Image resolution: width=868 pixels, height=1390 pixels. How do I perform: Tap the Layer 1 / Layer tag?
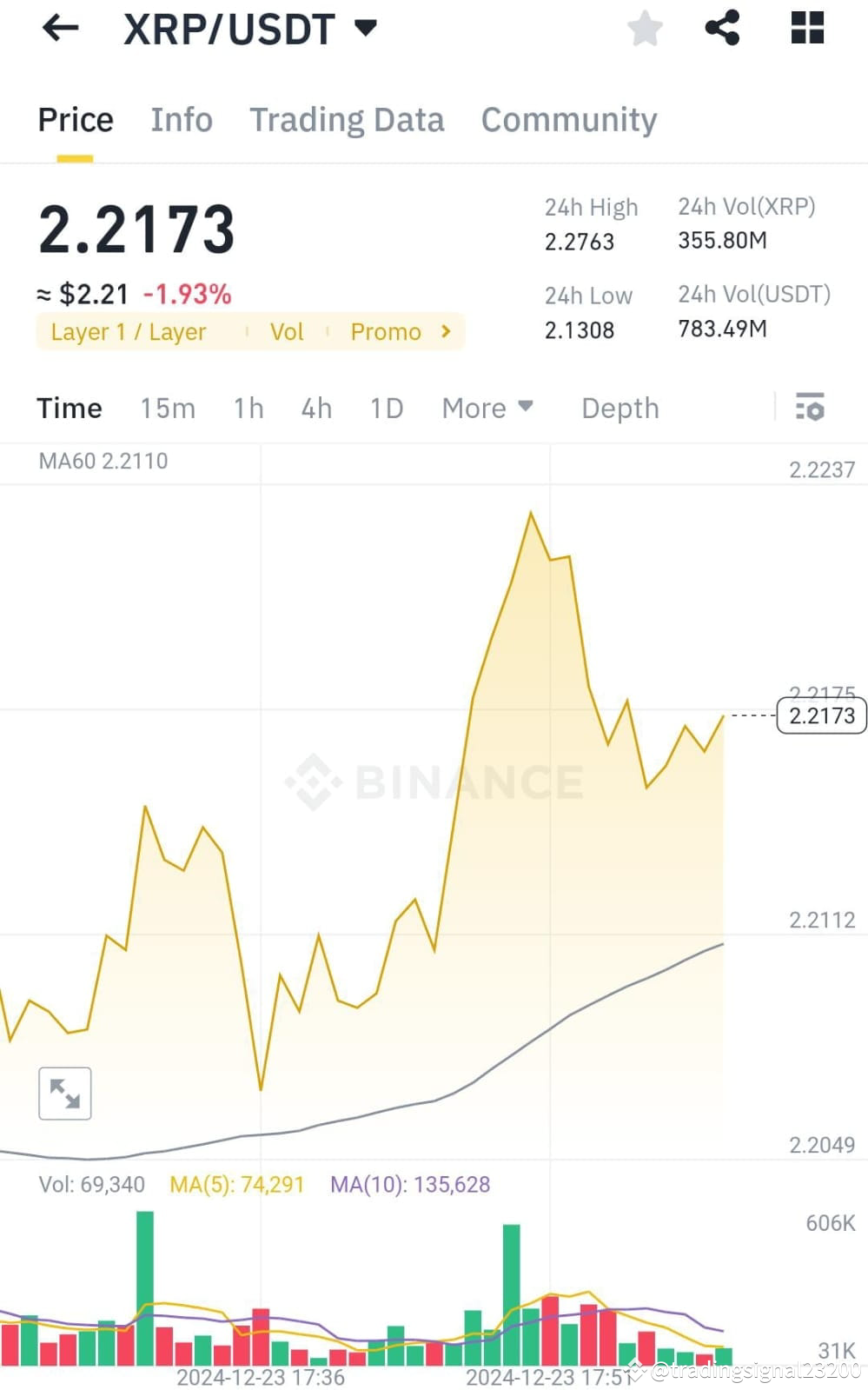click(x=129, y=331)
